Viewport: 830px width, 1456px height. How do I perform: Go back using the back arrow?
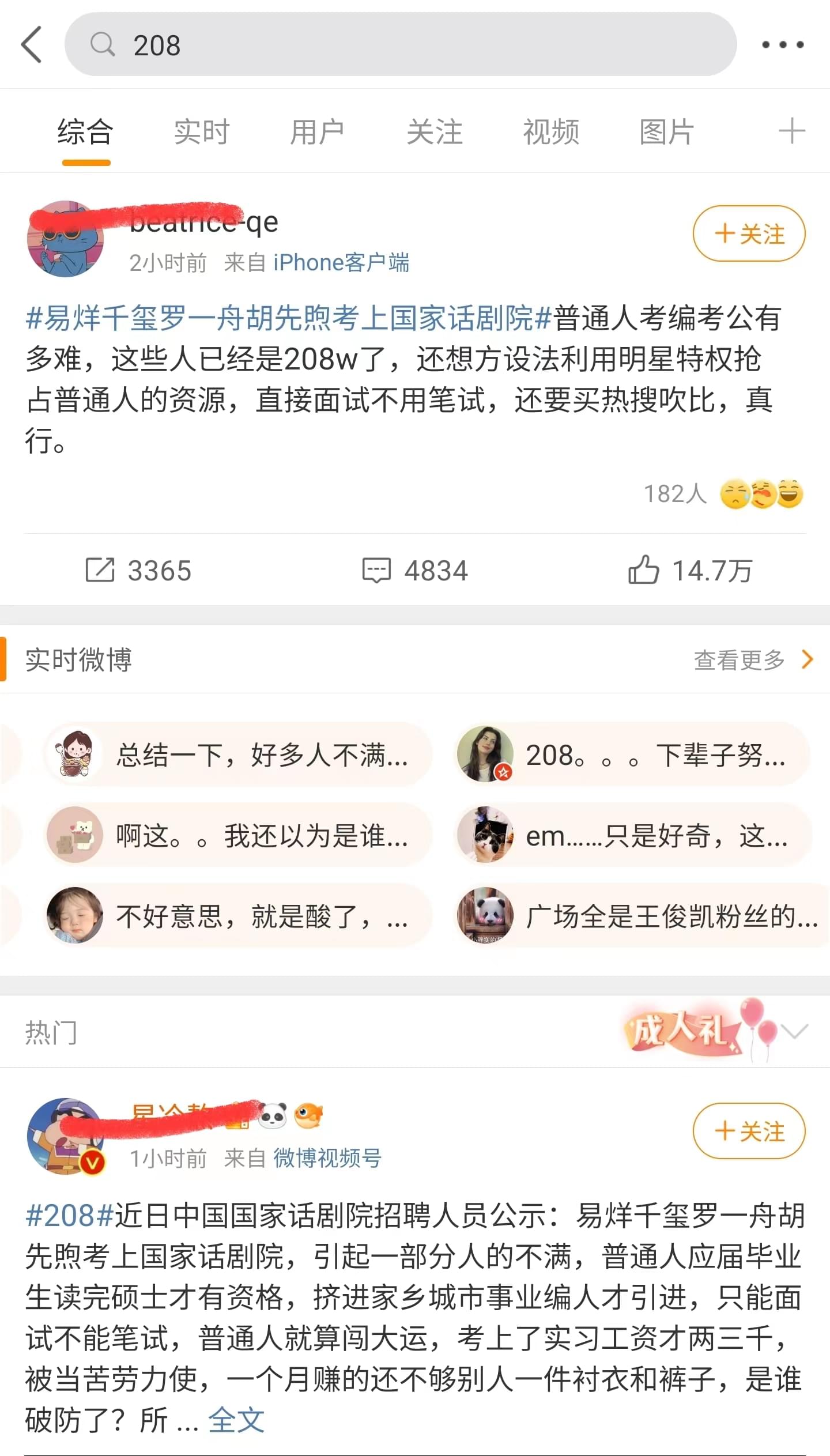pos(32,44)
